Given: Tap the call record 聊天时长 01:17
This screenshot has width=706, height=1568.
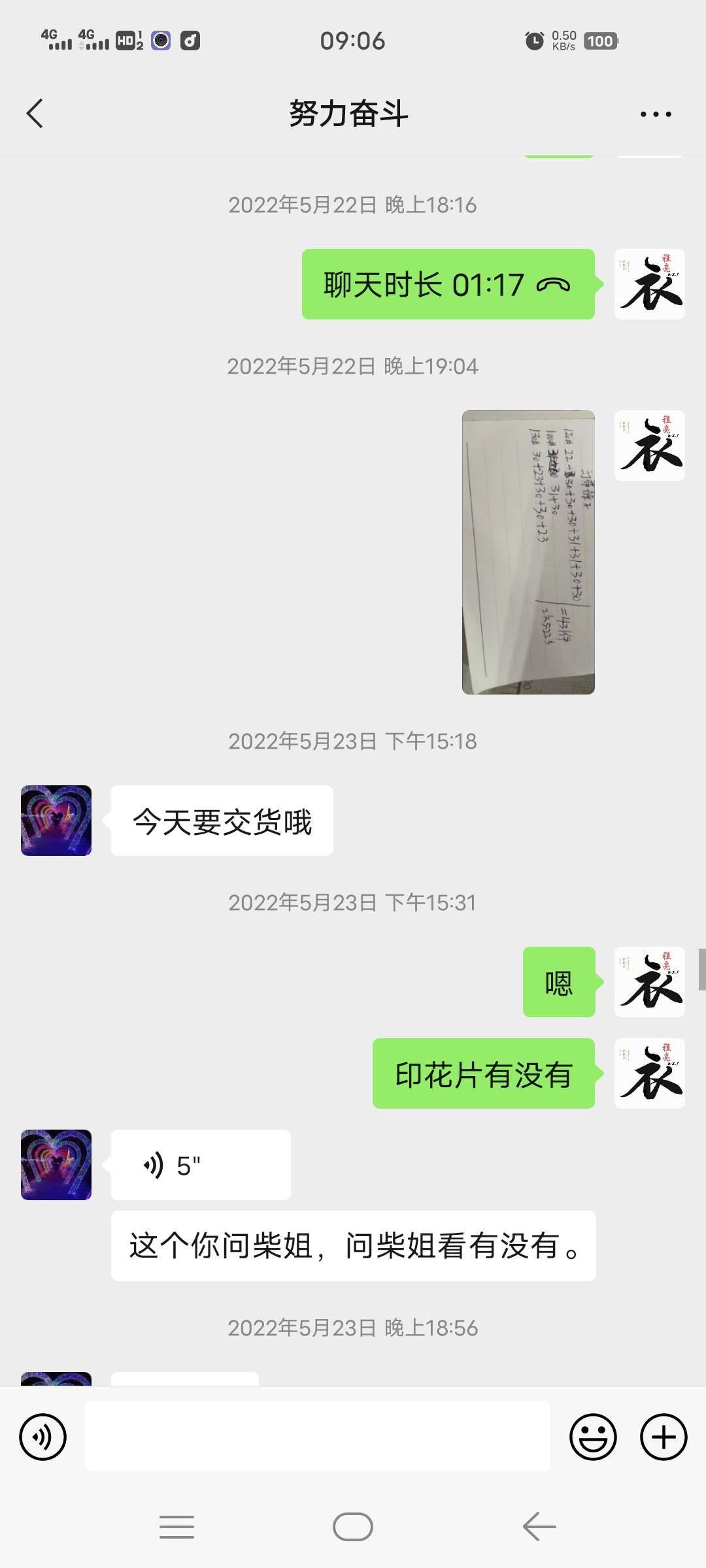Looking at the screenshot, I should tap(448, 285).
